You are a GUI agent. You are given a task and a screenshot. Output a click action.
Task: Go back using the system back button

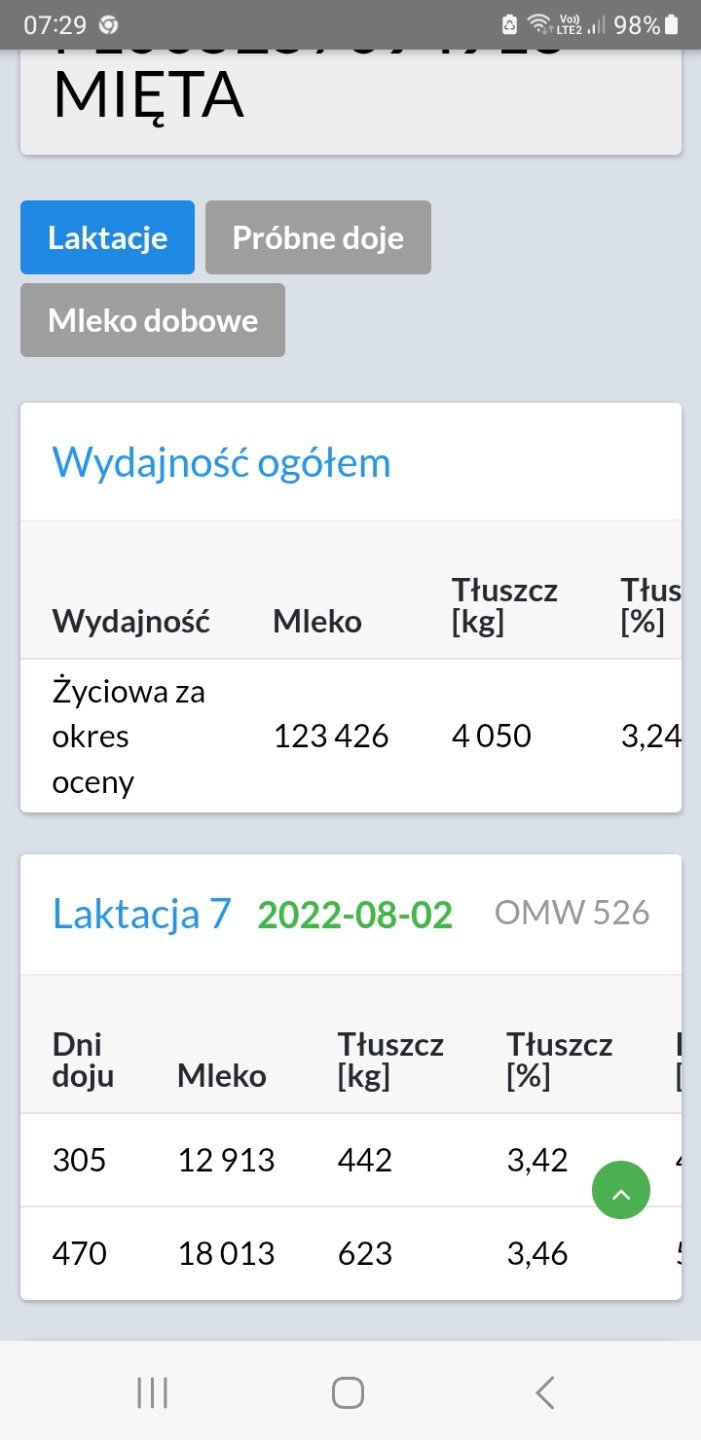(x=545, y=1392)
